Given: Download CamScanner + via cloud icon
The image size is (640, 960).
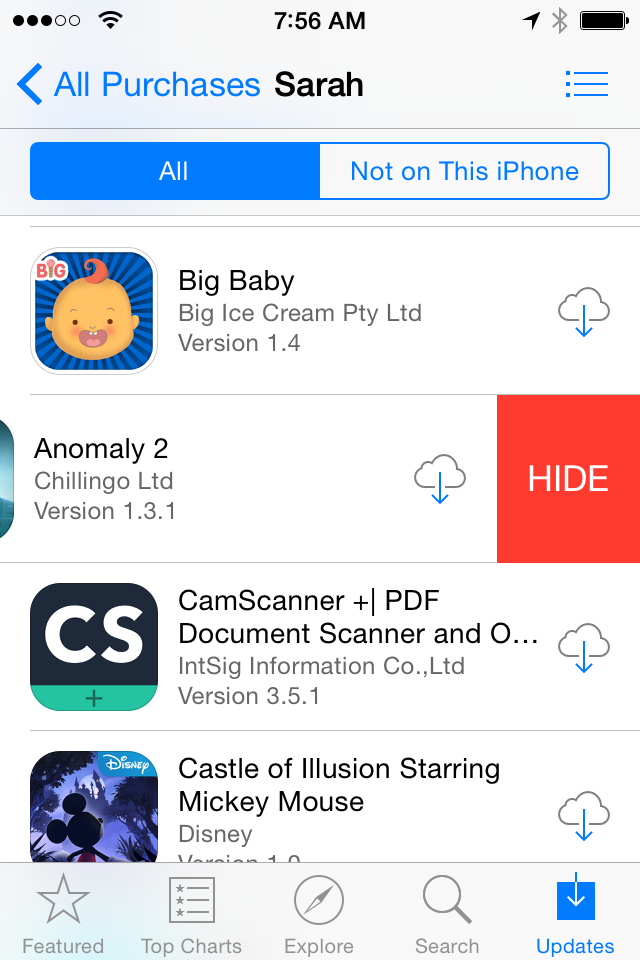Looking at the screenshot, I should tap(583, 648).
